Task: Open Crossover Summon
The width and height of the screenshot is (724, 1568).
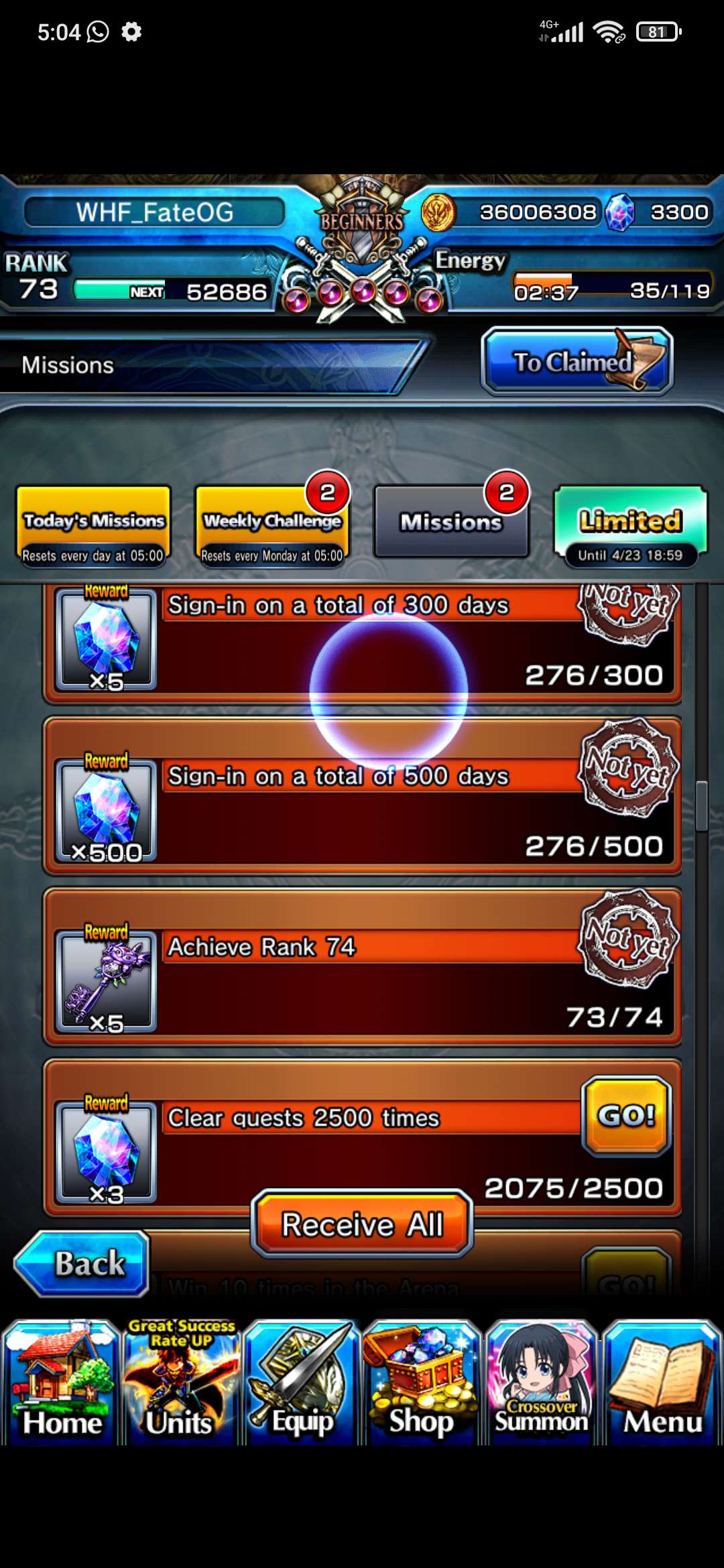Action: (542, 1383)
